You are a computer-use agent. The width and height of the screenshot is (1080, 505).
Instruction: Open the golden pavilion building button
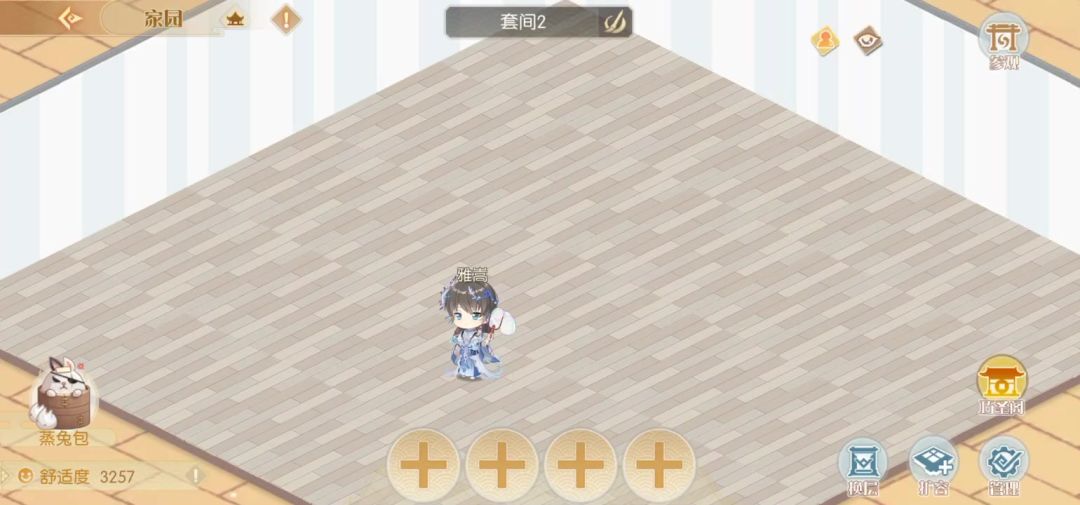pos(1001,385)
